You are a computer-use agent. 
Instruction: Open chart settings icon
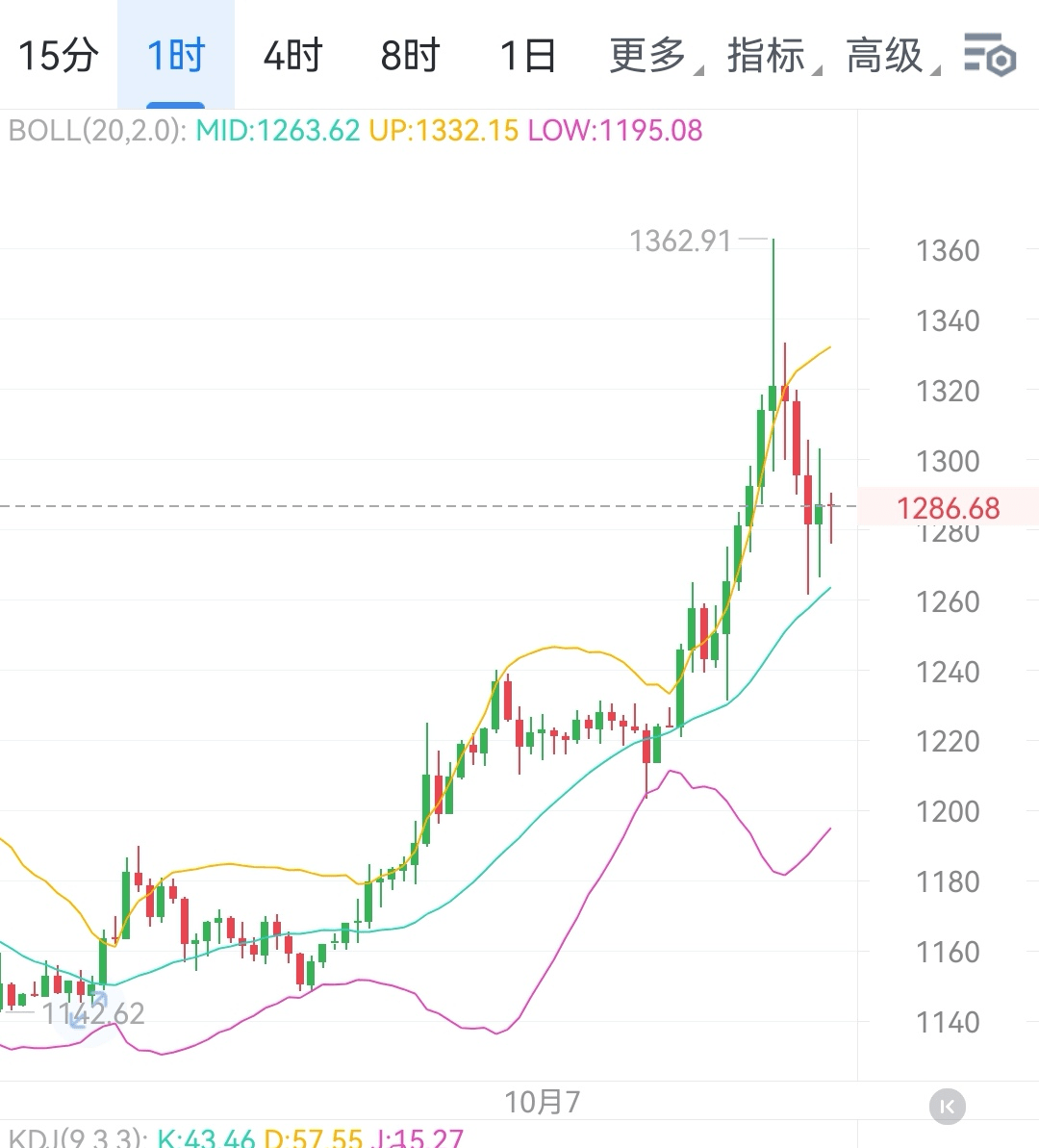(990, 55)
